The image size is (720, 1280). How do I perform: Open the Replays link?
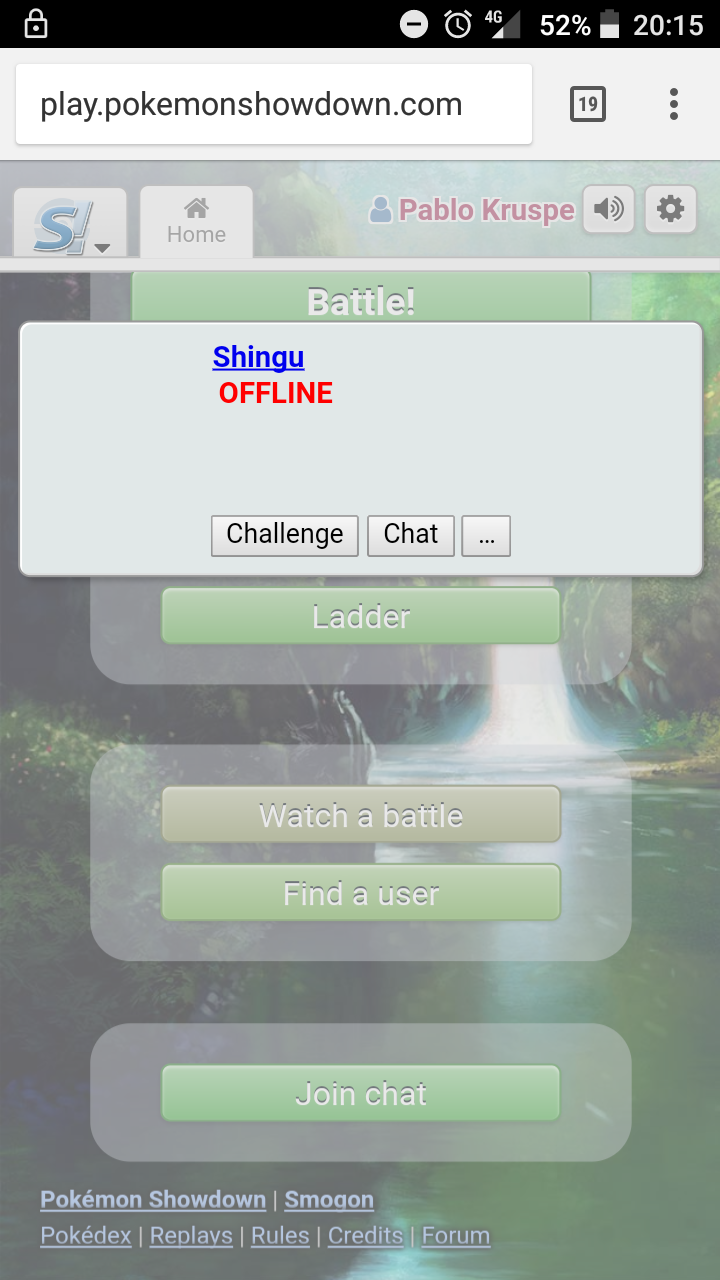click(191, 1235)
